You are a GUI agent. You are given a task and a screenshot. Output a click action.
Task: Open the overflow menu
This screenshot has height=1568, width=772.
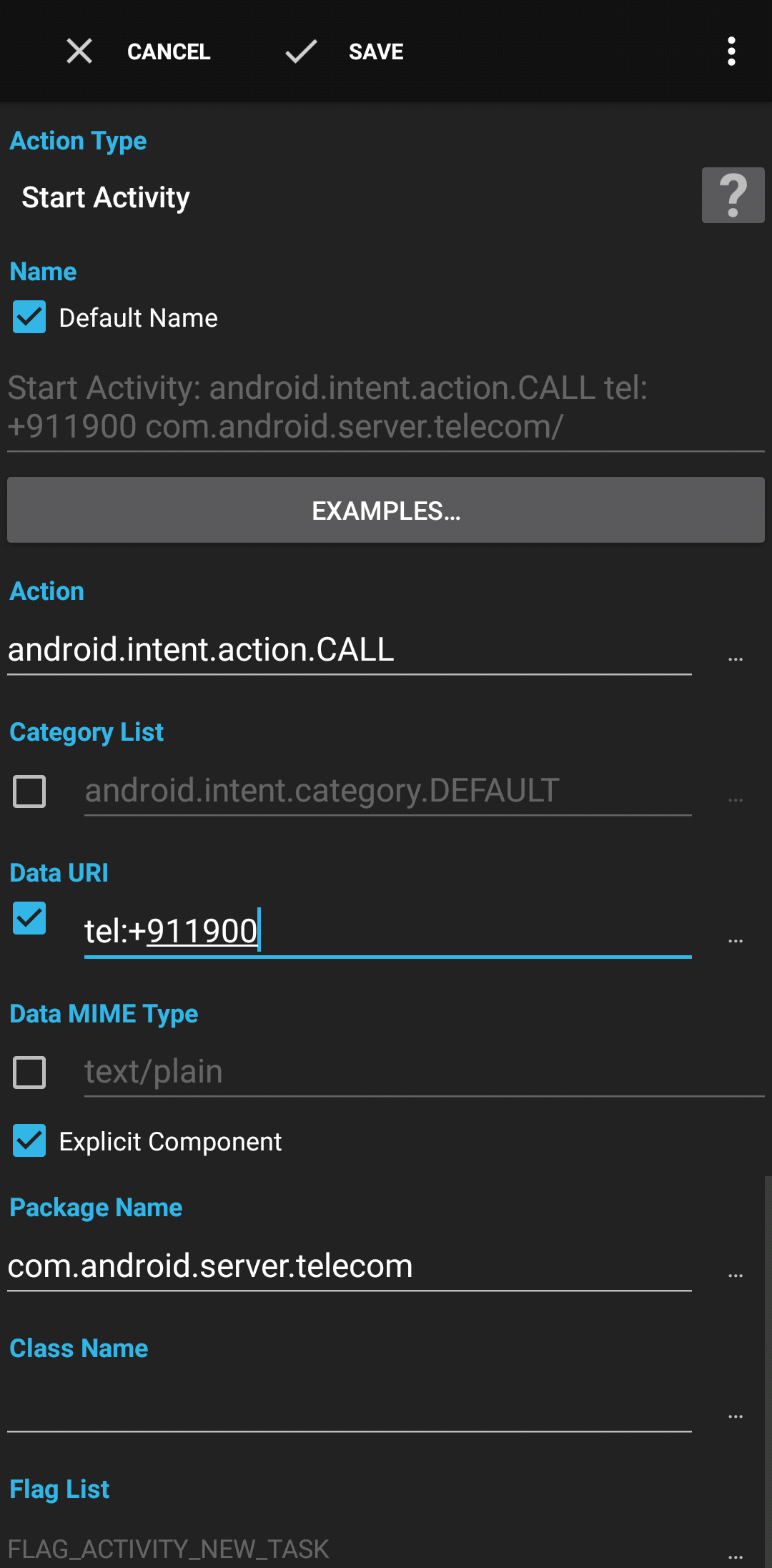click(731, 51)
